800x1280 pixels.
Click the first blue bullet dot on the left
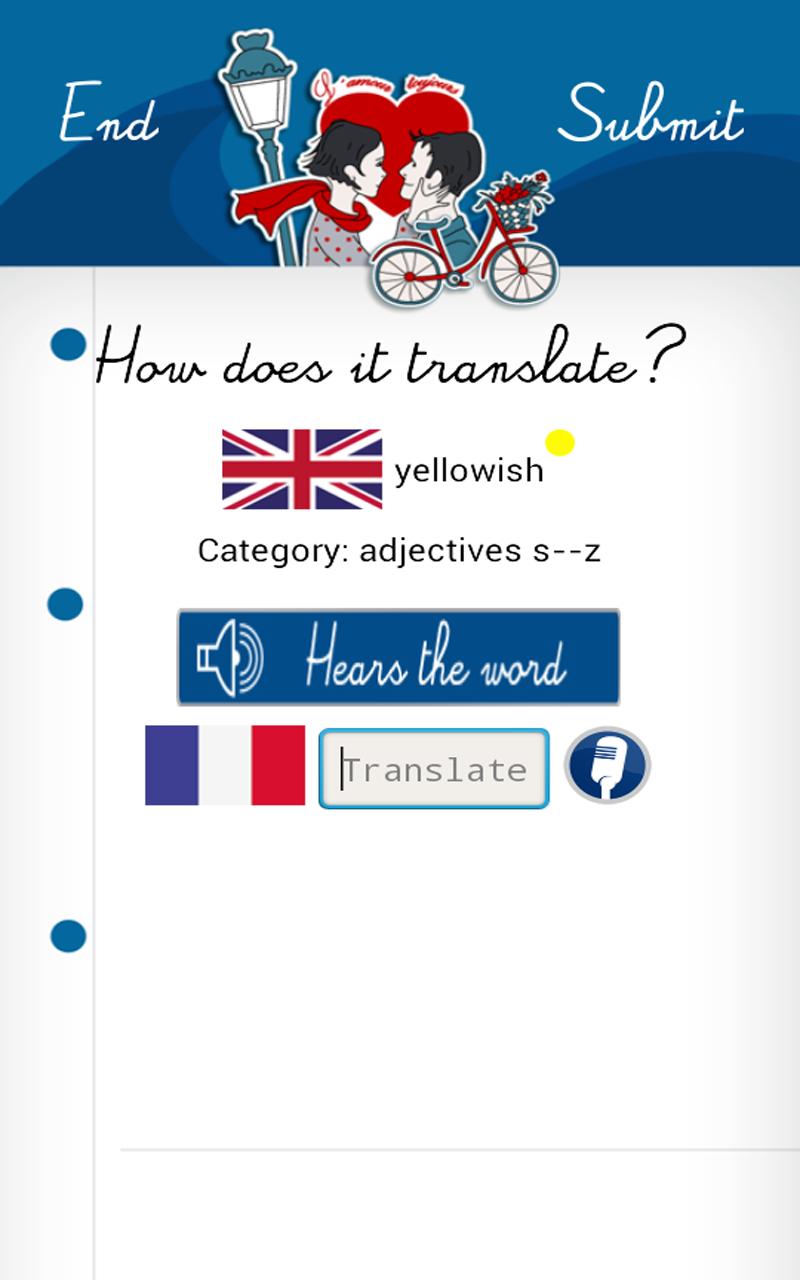(65, 345)
